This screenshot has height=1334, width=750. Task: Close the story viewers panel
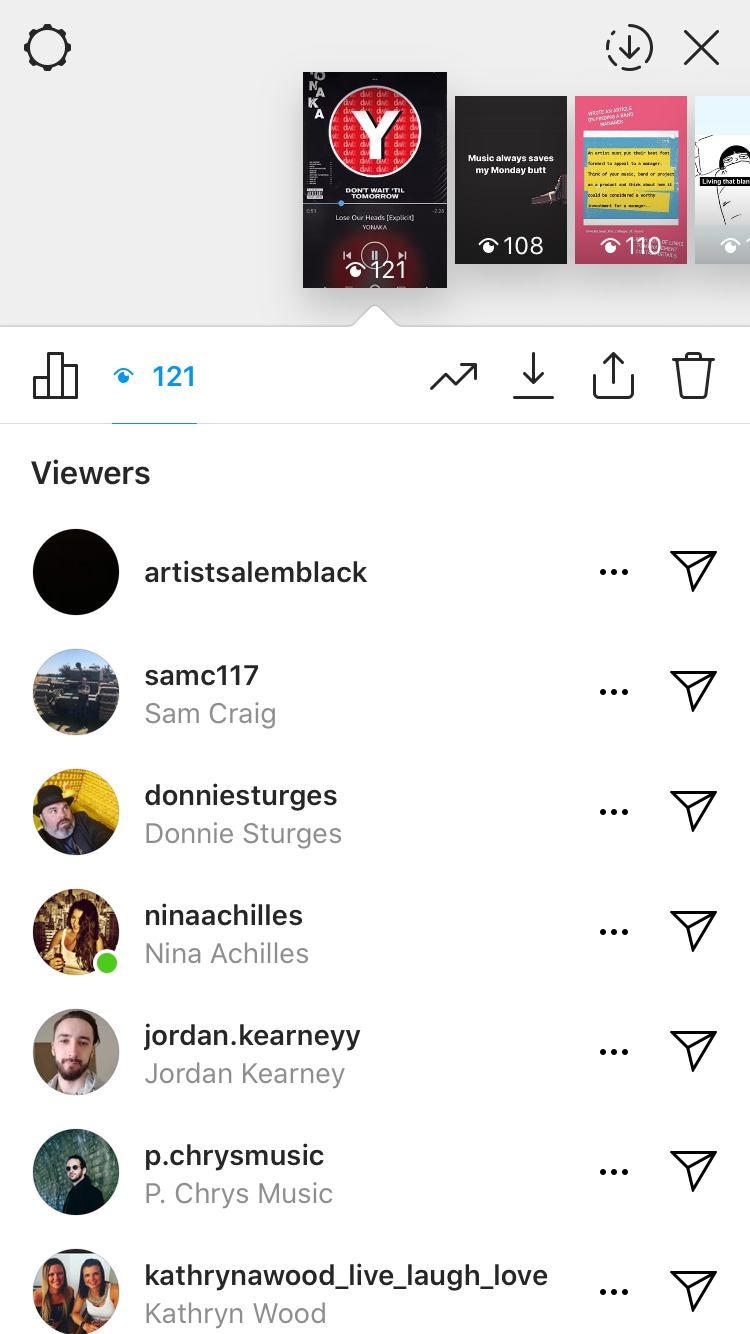click(701, 48)
